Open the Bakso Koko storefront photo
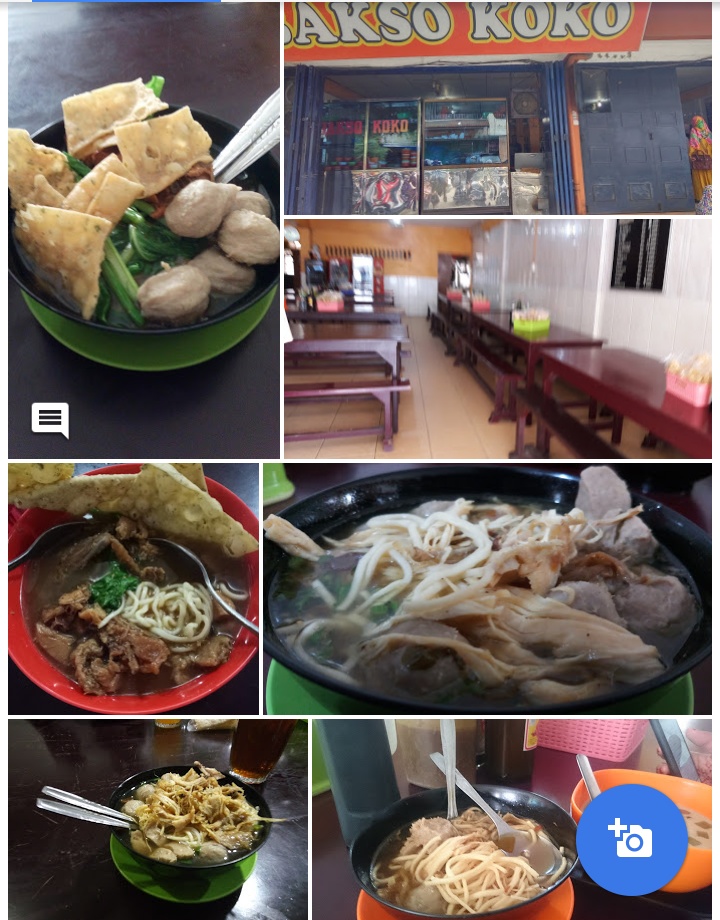 point(497,108)
